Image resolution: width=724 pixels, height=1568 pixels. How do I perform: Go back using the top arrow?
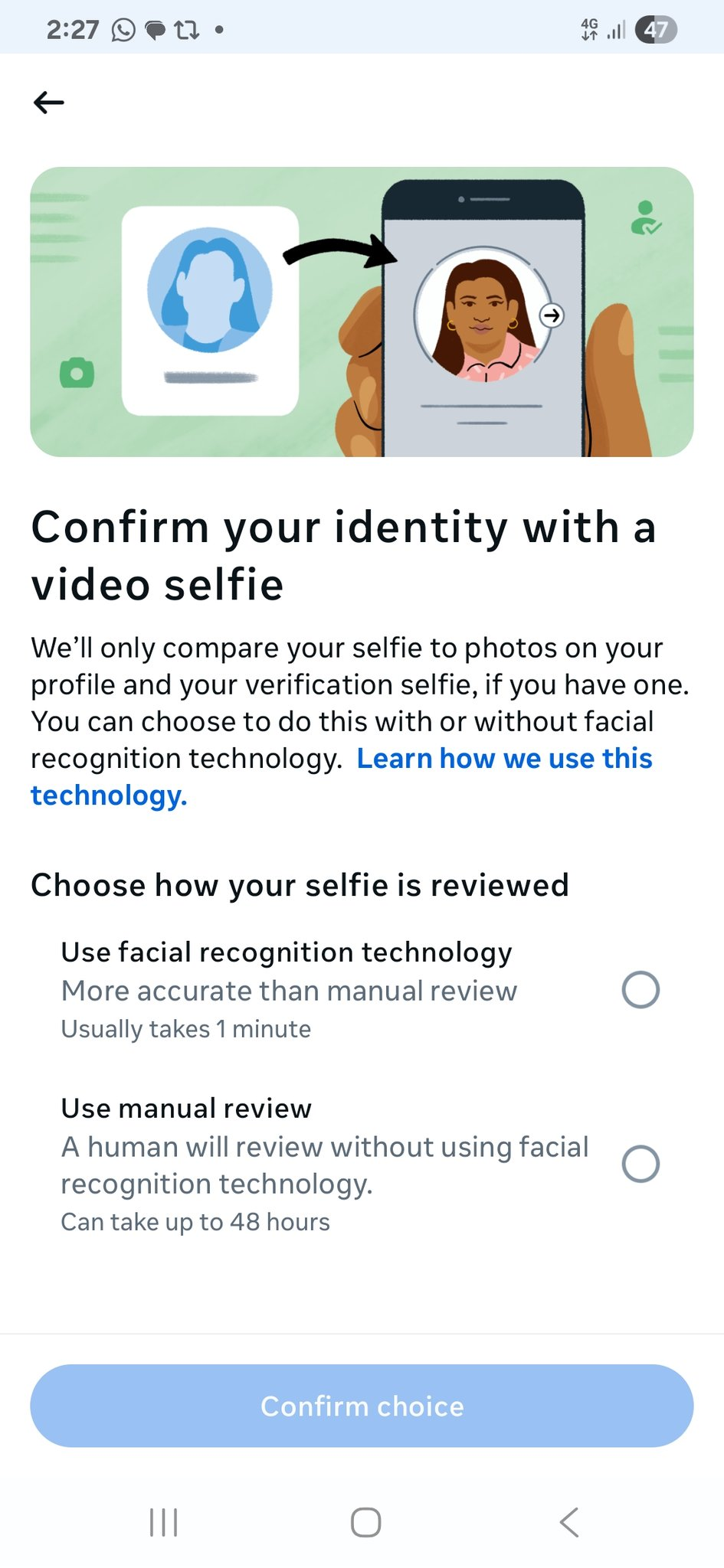(x=49, y=102)
